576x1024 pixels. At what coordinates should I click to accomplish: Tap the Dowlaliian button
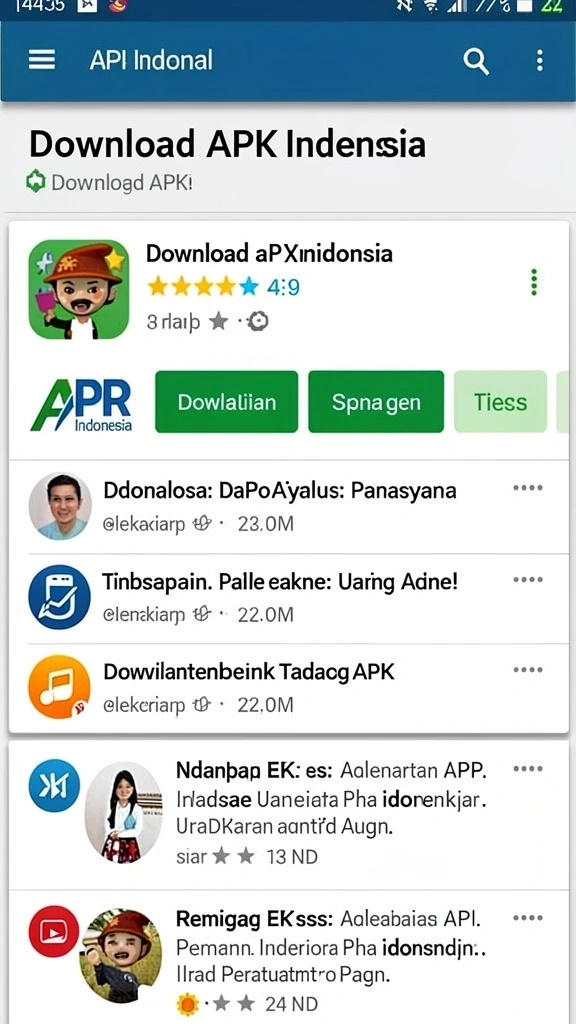(x=227, y=402)
